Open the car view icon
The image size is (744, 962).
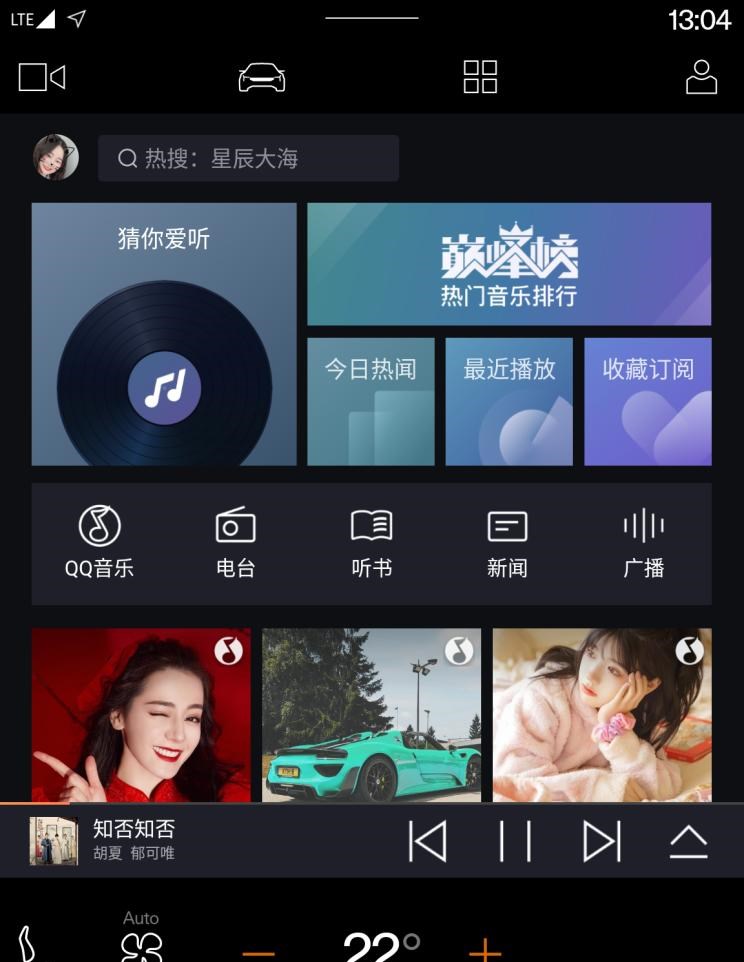click(x=262, y=77)
